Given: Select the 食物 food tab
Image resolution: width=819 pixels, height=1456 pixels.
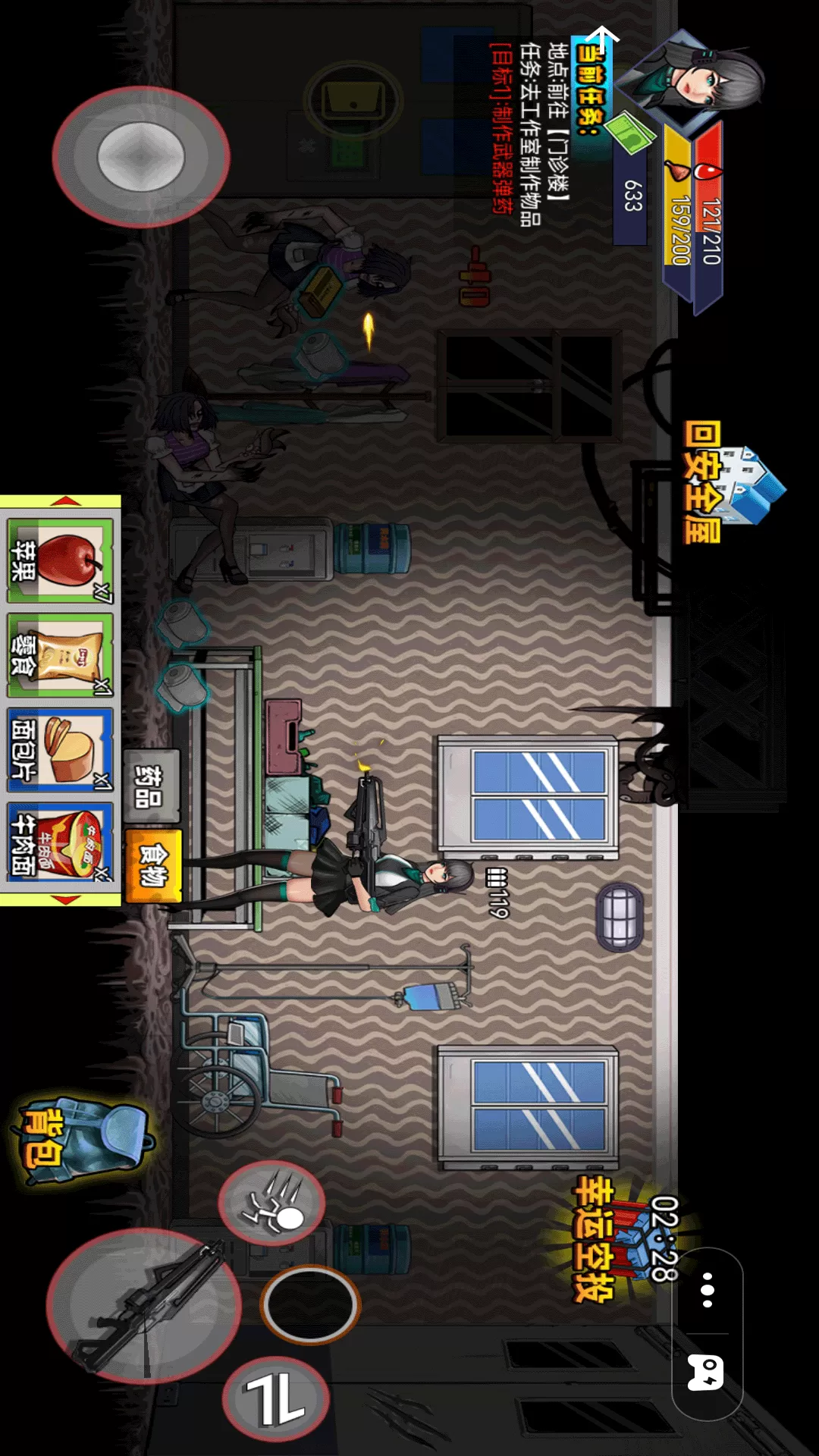Looking at the screenshot, I should point(152,864).
